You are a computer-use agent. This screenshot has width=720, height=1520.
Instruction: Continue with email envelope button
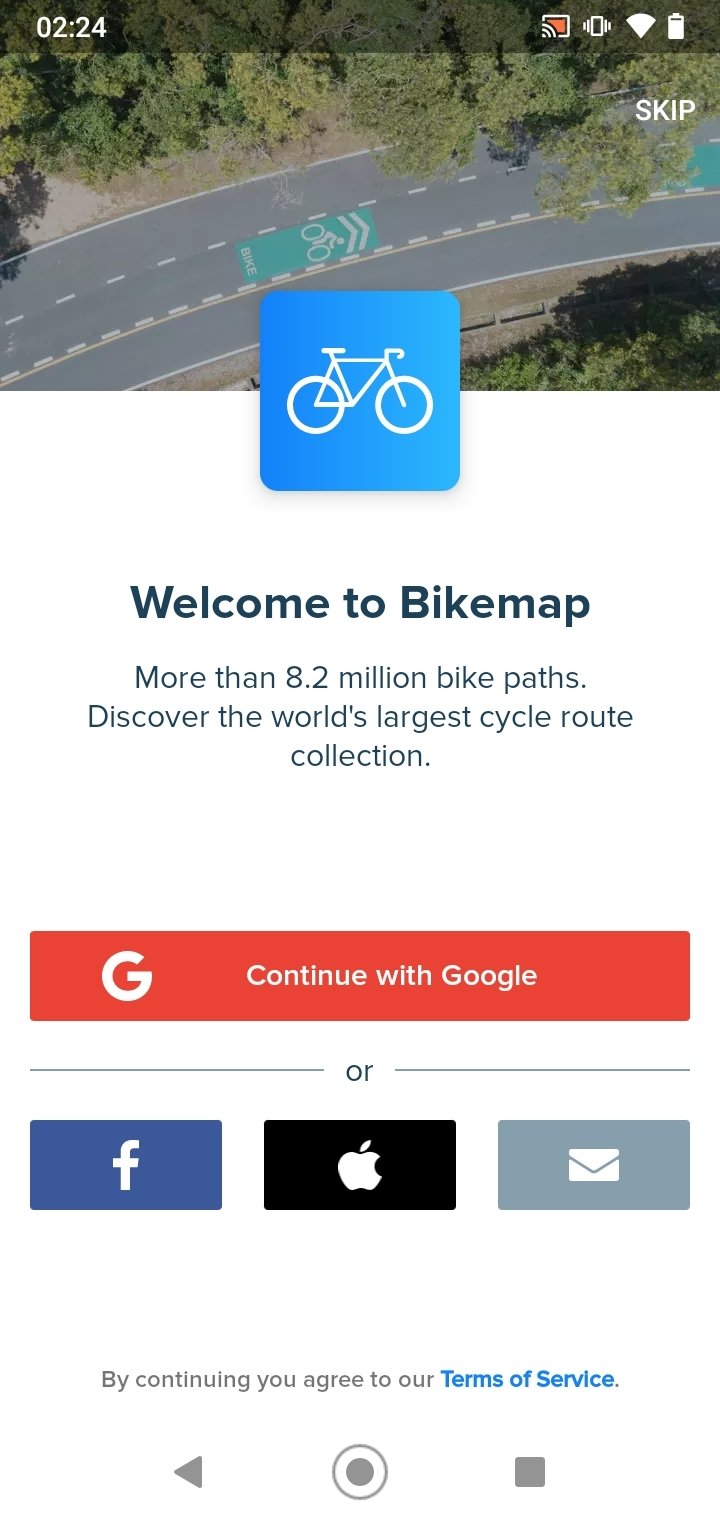(x=594, y=1165)
